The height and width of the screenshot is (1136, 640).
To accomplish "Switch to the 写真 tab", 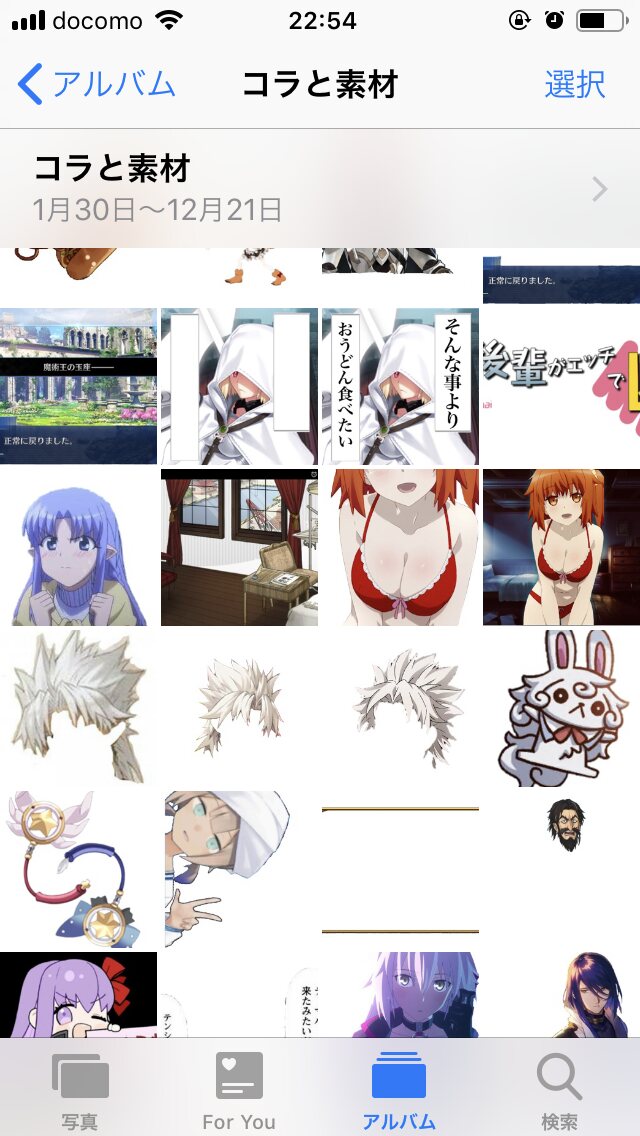I will point(80,1090).
